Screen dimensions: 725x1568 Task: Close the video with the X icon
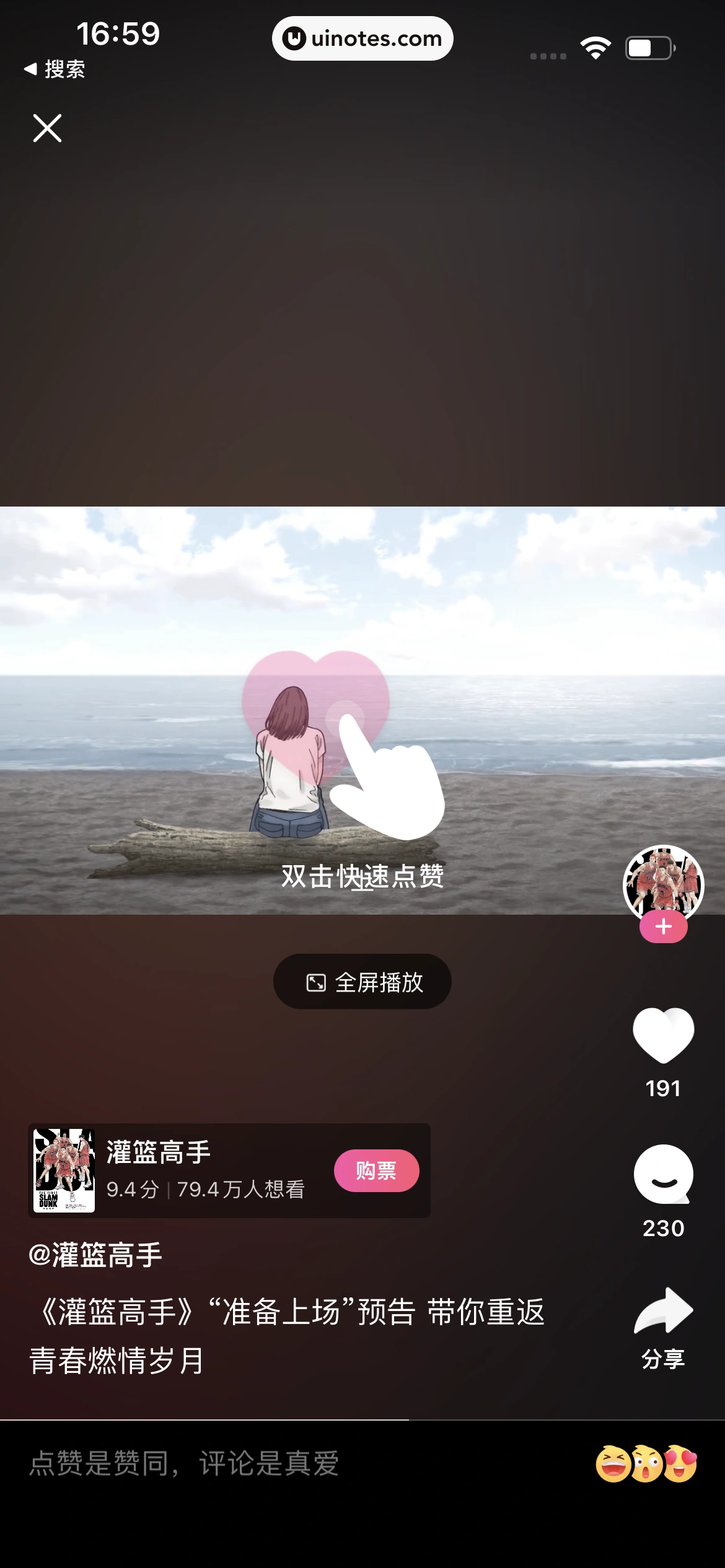(47, 128)
